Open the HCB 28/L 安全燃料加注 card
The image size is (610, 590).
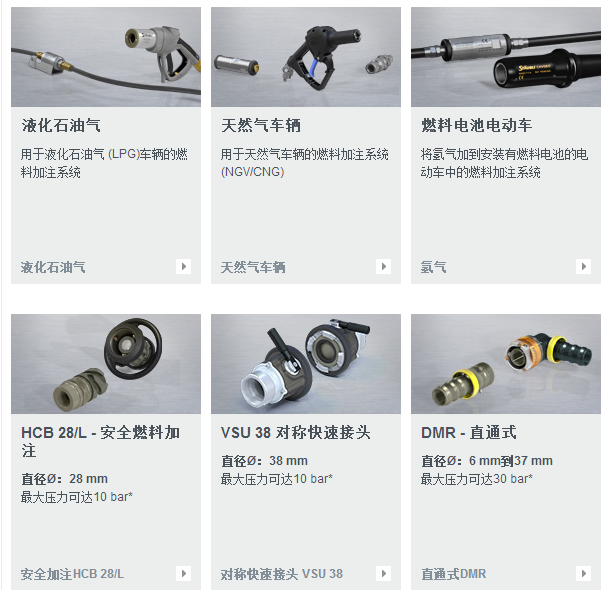pos(100,441)
